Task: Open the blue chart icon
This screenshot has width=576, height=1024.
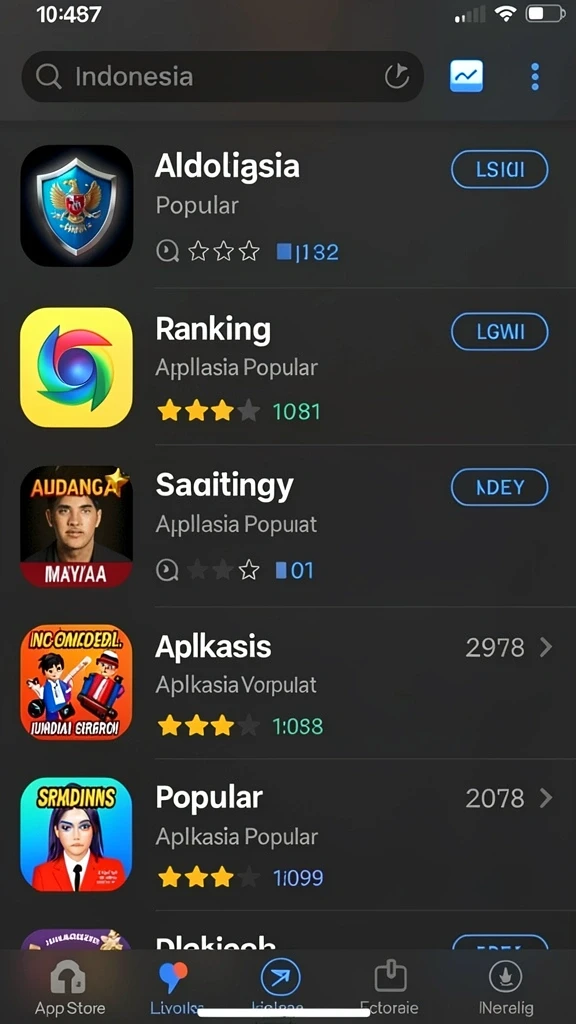Action: (x=466, y=76)
